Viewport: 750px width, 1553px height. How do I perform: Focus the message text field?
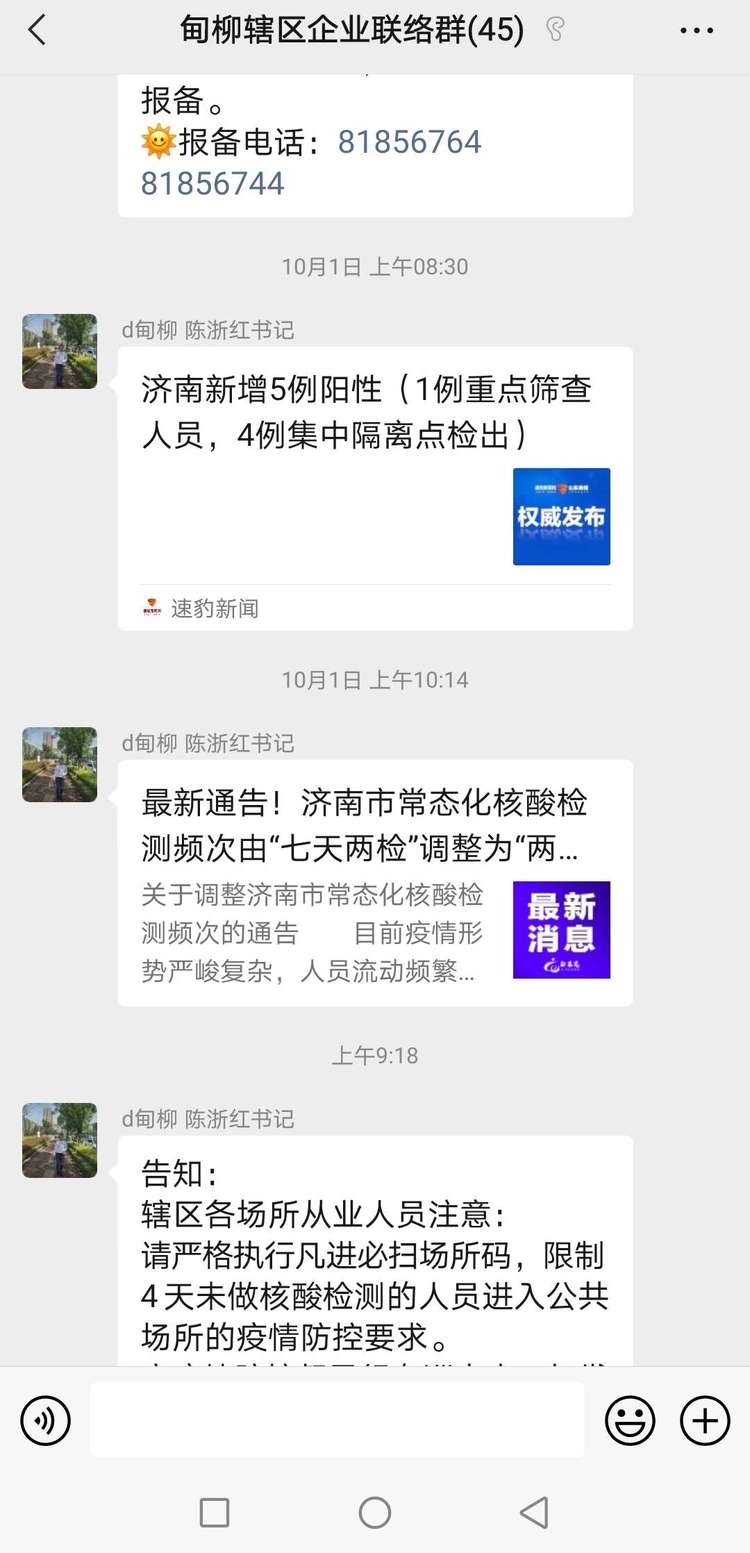pyautogui.click(x=337, y=1420)
